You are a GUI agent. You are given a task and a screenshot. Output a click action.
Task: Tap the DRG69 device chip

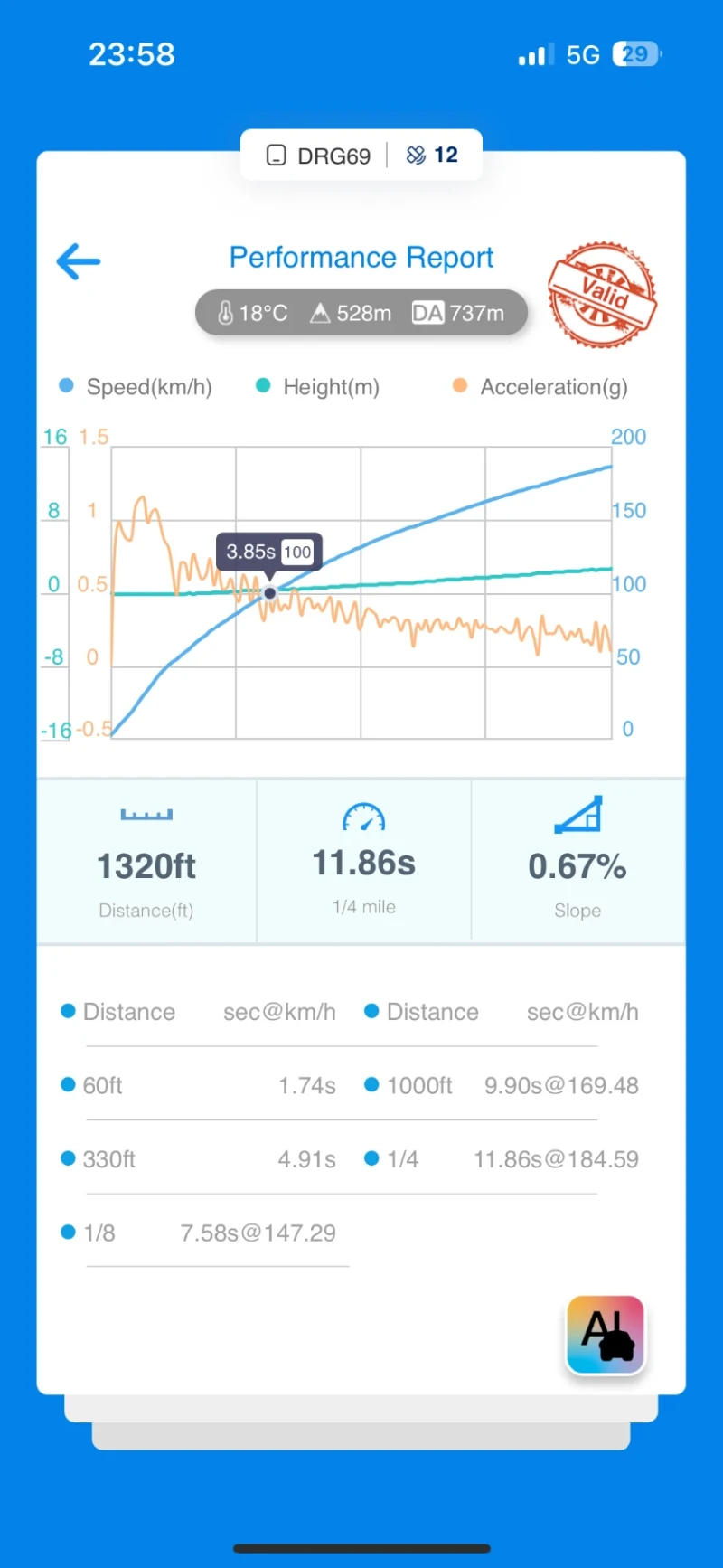pos(320,156)
